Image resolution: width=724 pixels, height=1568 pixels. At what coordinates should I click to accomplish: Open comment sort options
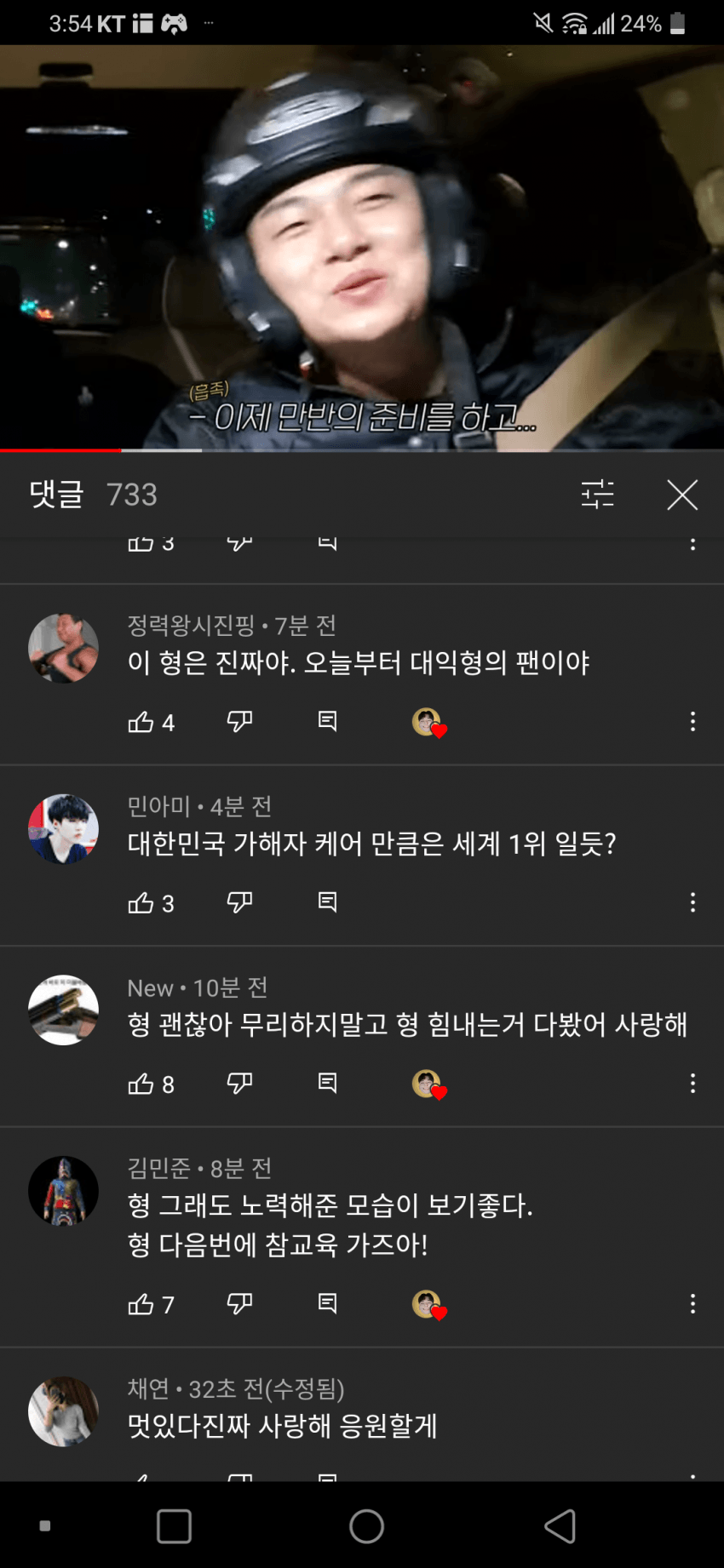click(x=597, y=495)
